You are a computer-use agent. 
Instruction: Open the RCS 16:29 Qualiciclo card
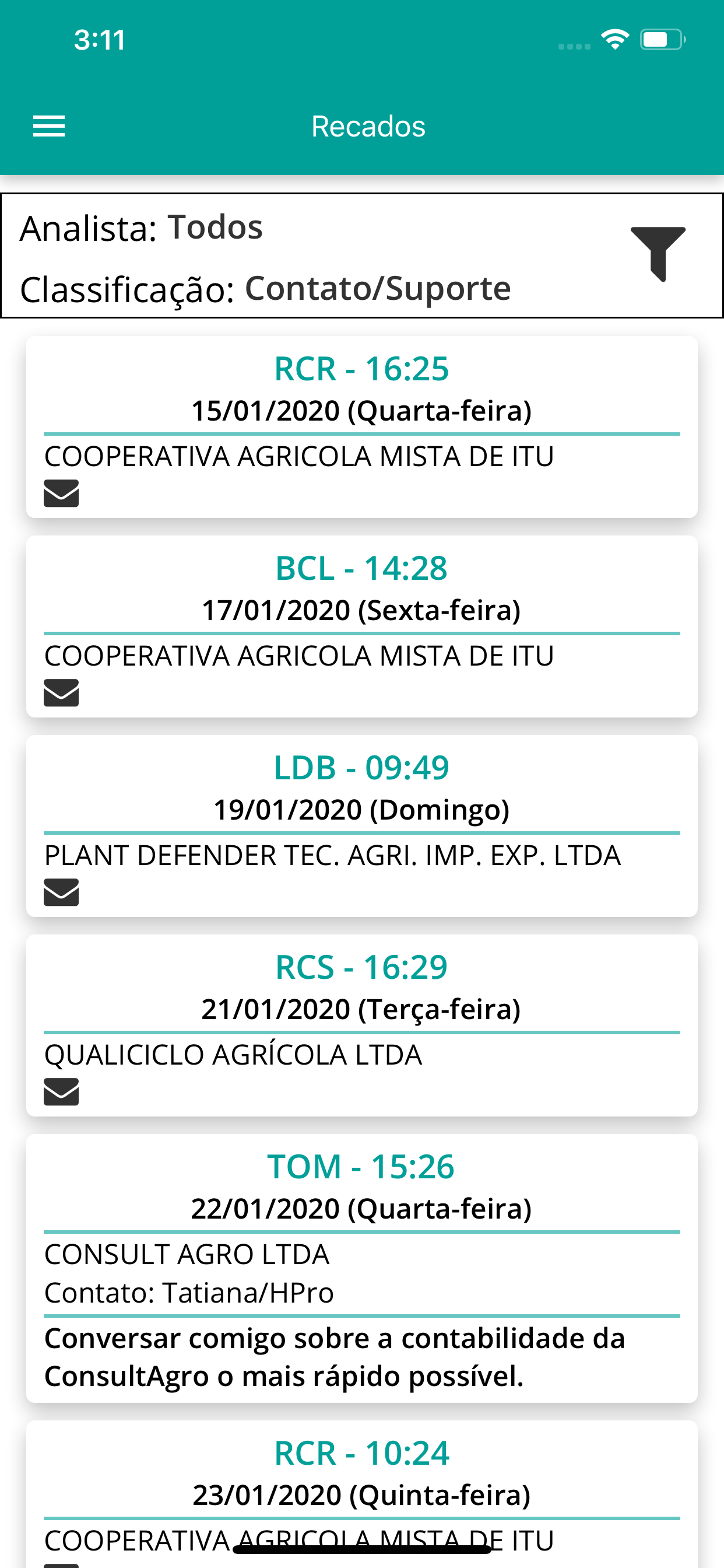click(361, 1025)
